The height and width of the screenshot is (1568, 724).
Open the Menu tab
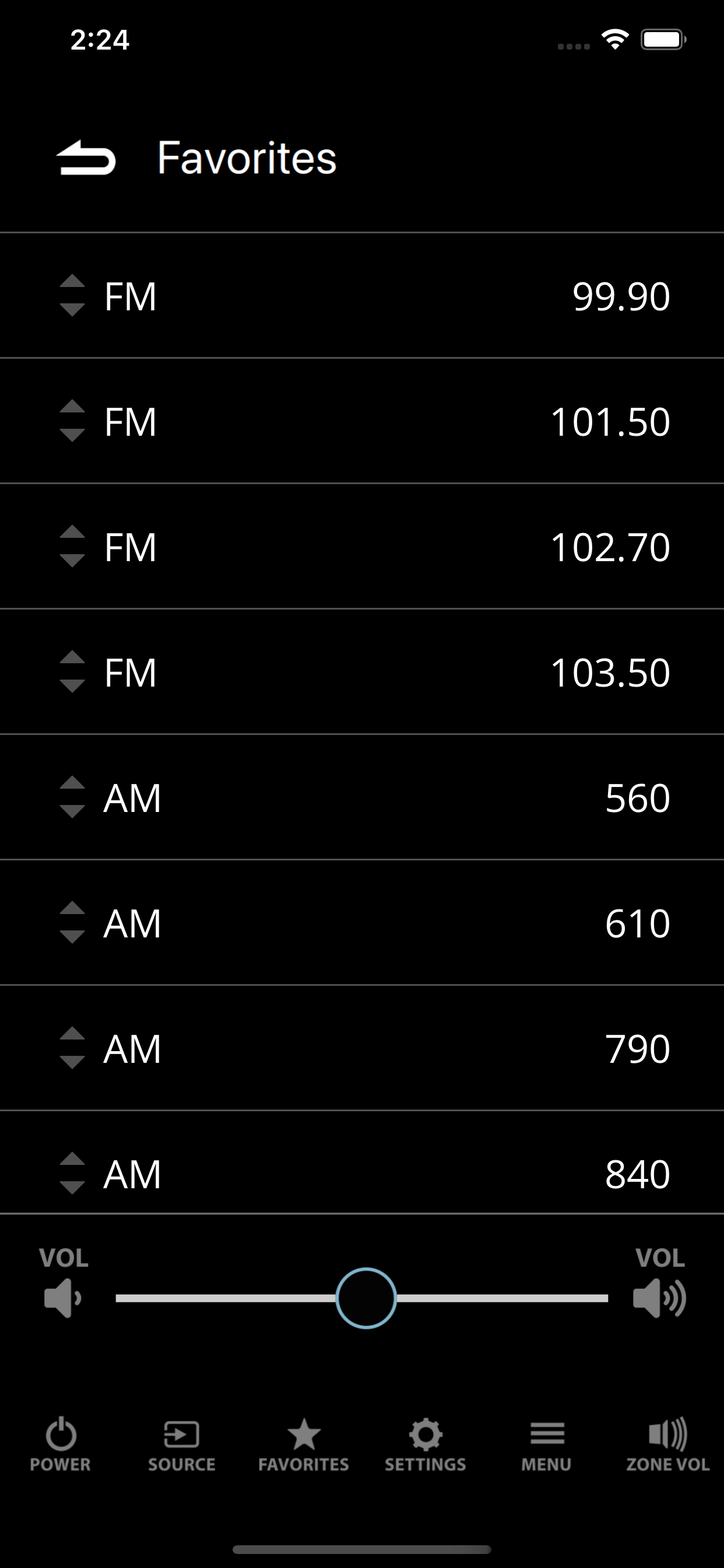click(546, 1444)
